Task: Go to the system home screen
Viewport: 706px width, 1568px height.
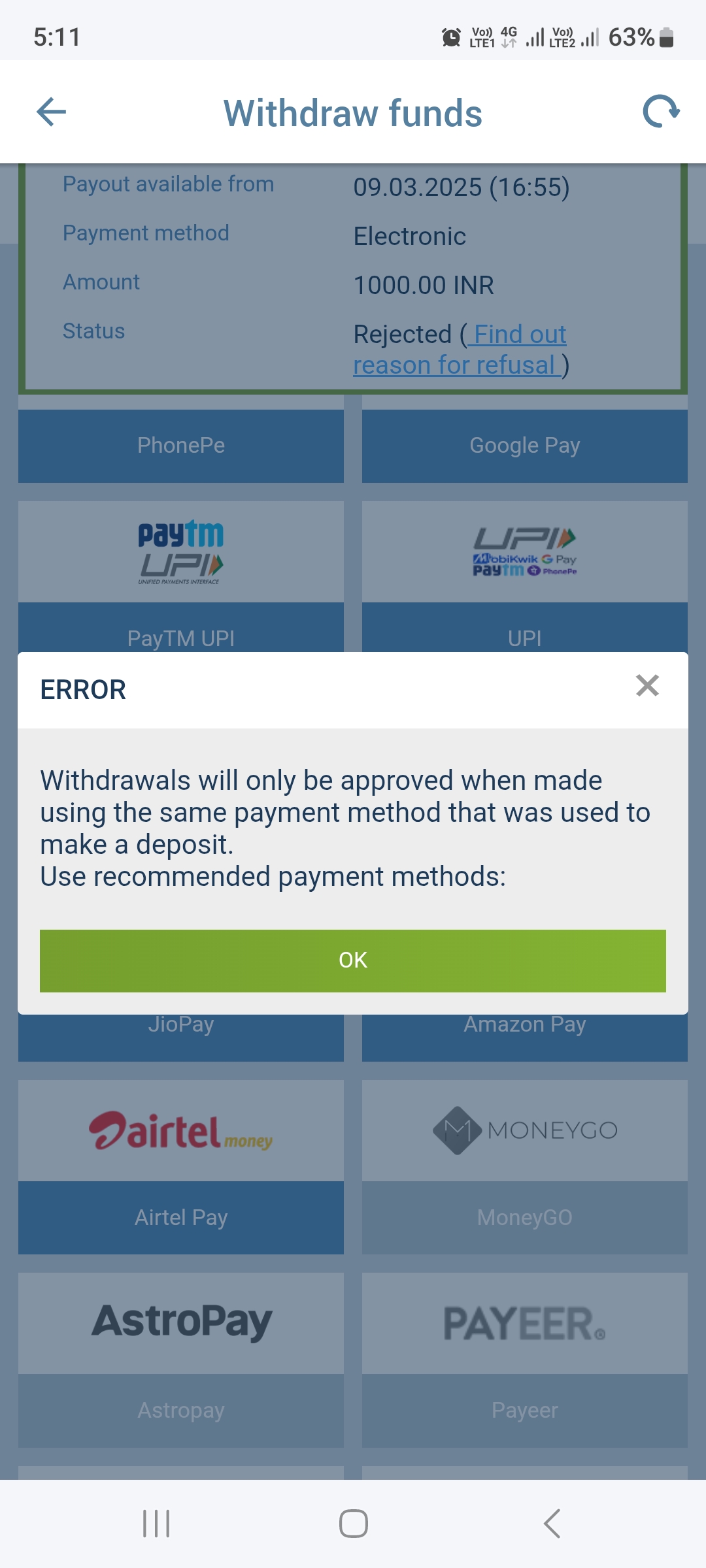Action: pyautogui.click(x=353, y=1524)
